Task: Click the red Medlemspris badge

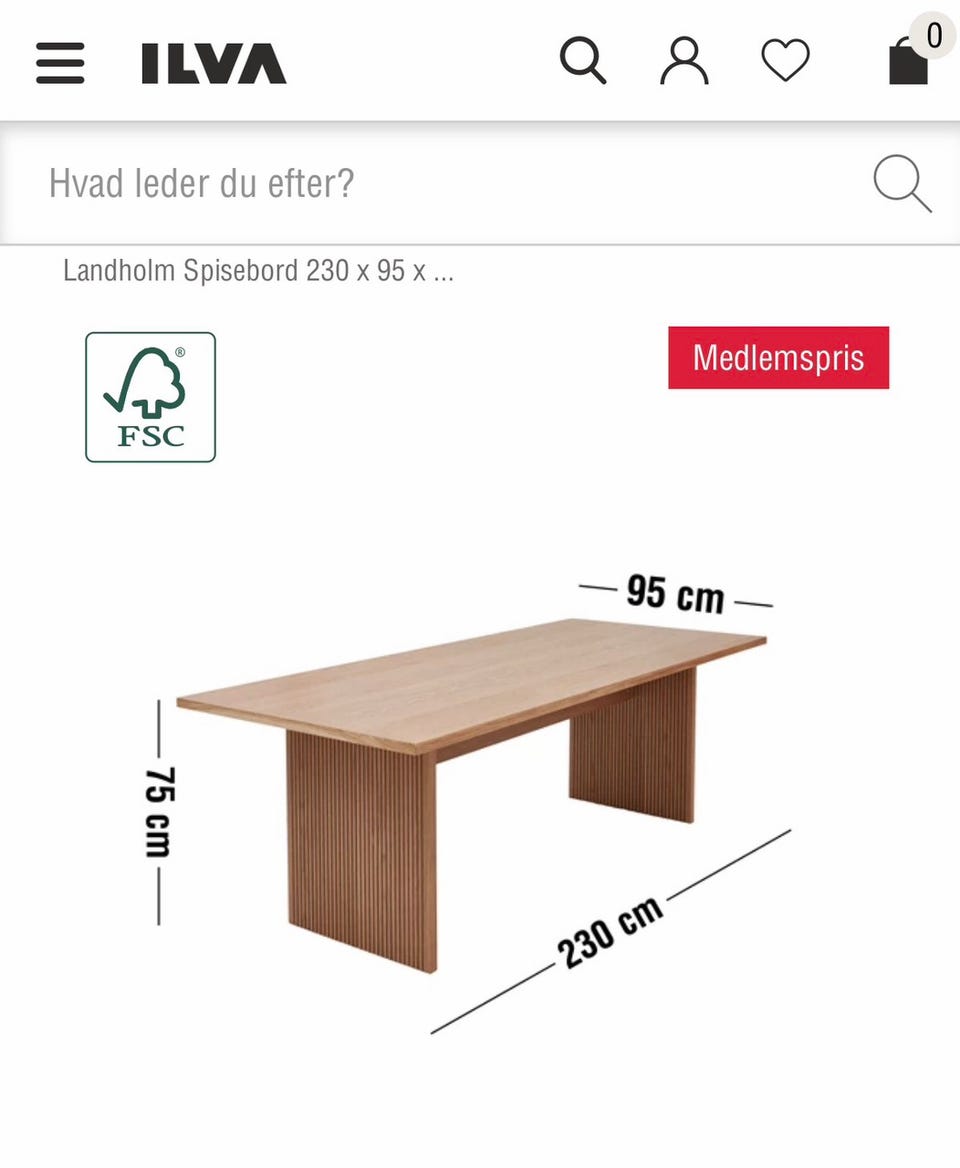Action: coord(779,357)
